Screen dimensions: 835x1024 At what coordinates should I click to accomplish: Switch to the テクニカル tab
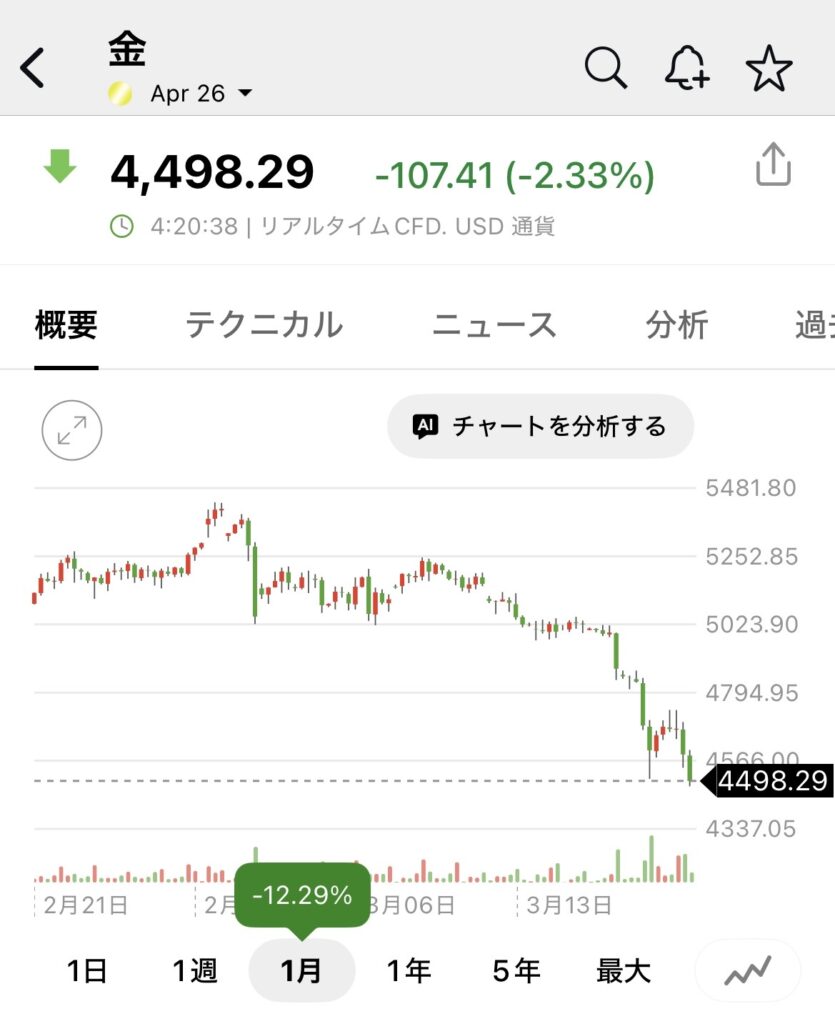click(264, 325)
